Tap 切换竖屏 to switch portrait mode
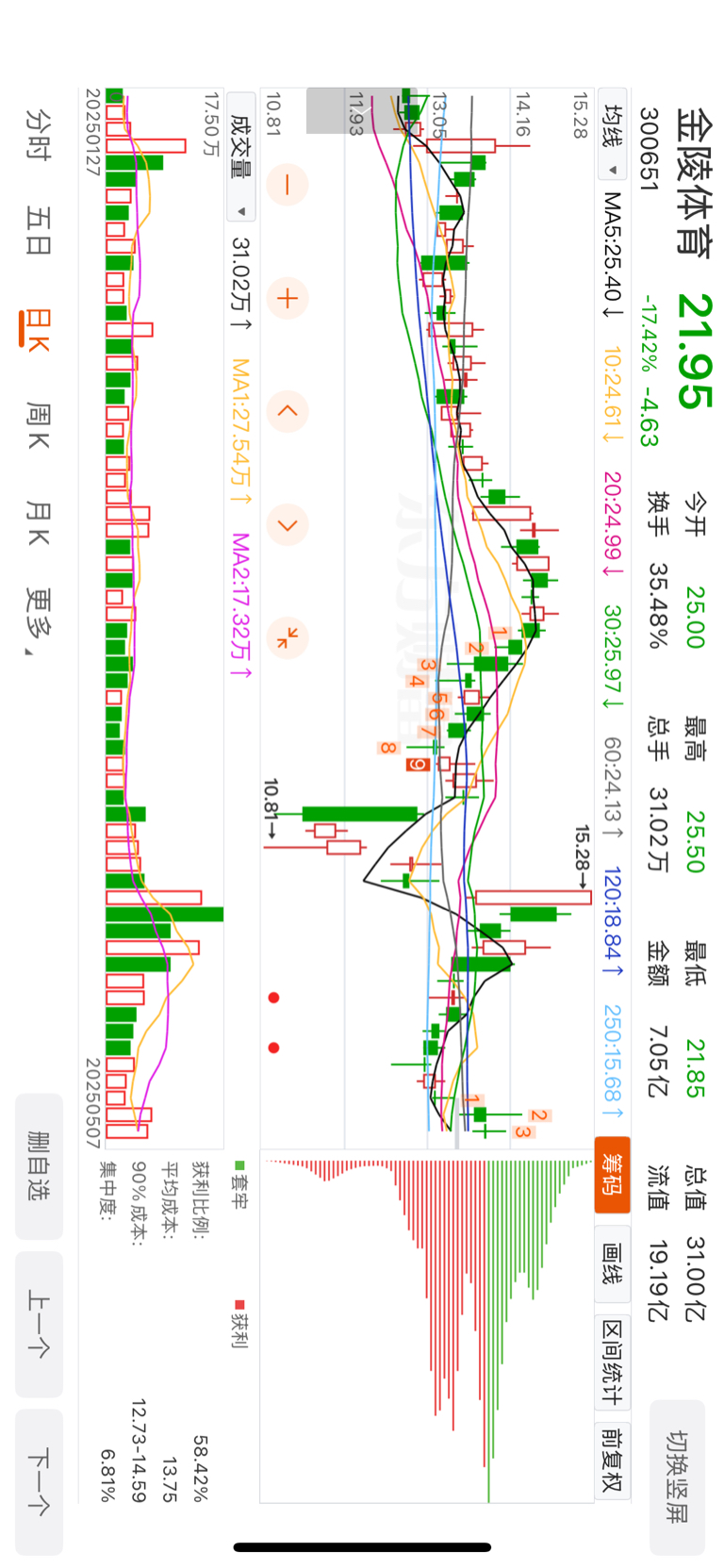The image size is (724, 1568). click(x=677, y=1477)
